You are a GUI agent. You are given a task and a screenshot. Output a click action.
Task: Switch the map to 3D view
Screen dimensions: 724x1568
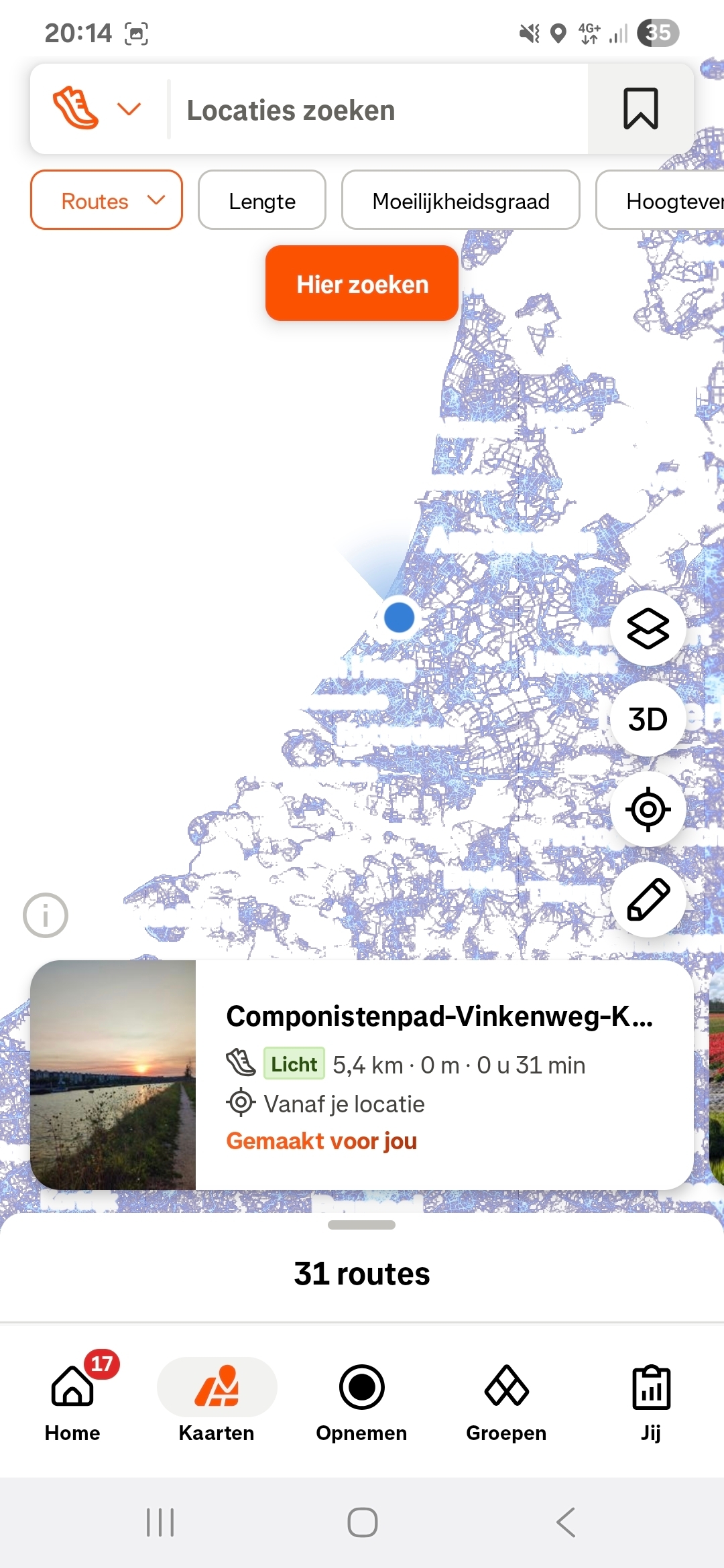coord(648,719)
